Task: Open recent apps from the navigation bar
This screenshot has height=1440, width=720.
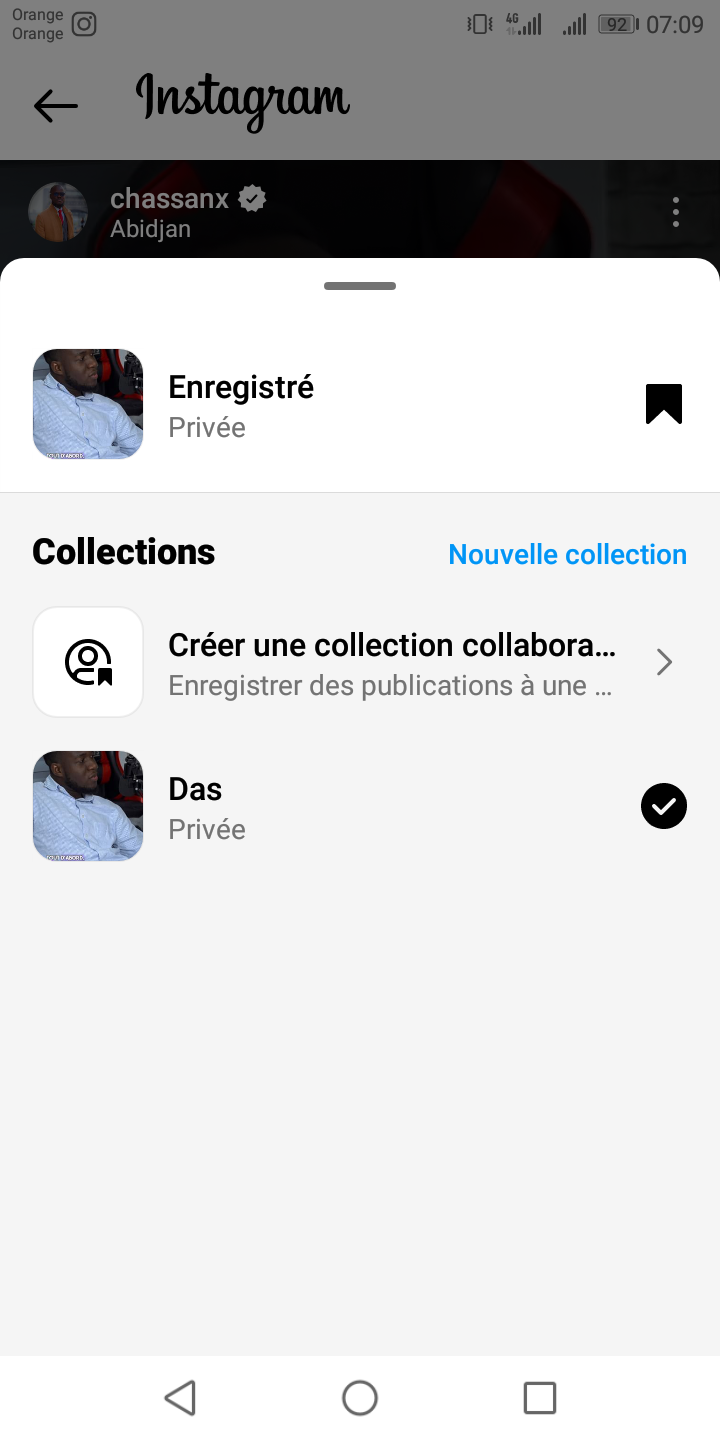Action: tap(539, 1397)
